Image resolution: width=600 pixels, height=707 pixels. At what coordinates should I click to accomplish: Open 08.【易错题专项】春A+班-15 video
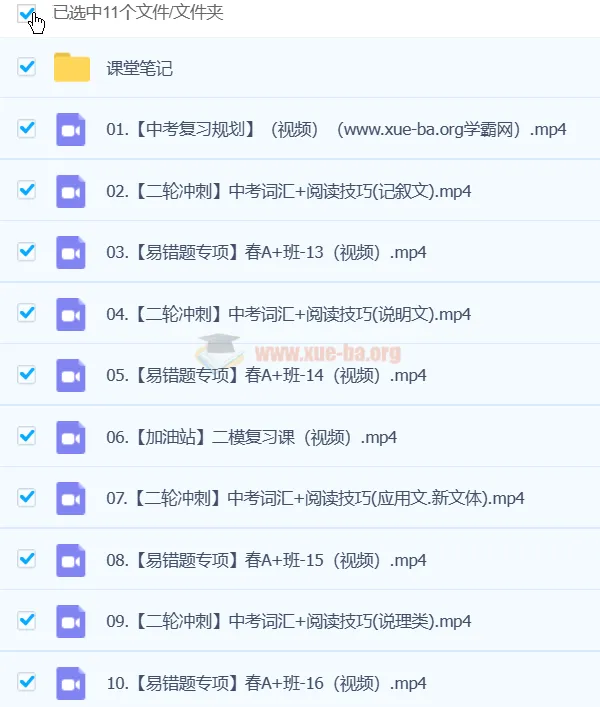(x=266, y=560)
